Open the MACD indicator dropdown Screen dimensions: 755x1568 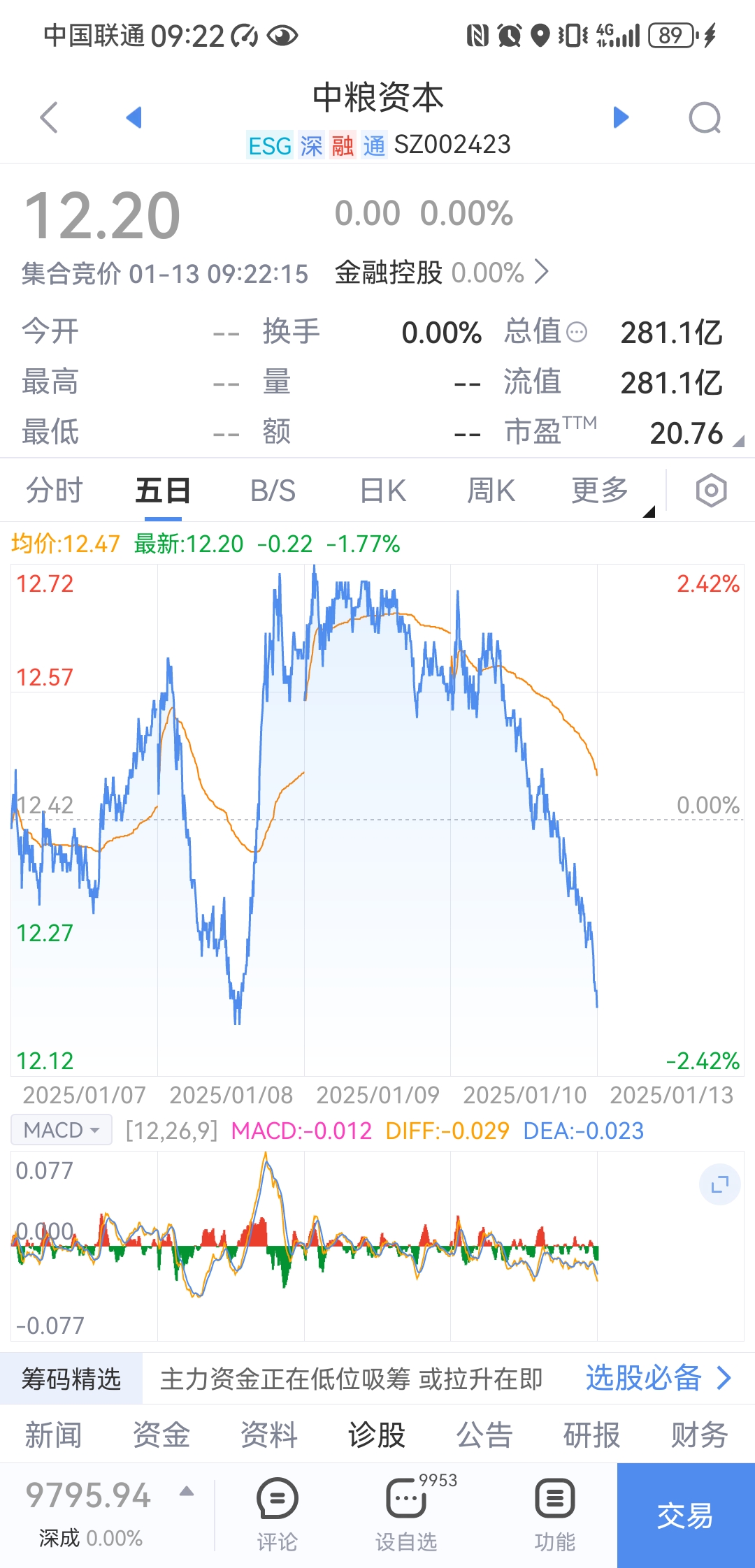[x=62, y=1130]
